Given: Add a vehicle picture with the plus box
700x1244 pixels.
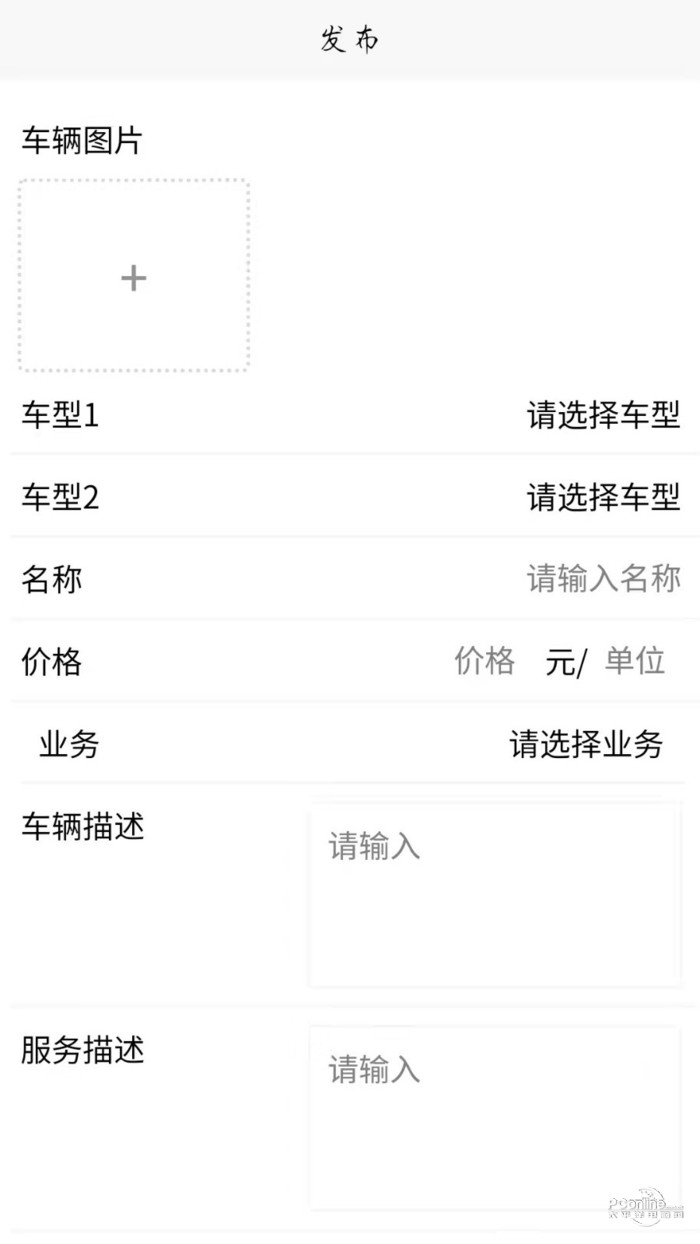Looking at the screenshot, I should (x=133, y=277).
